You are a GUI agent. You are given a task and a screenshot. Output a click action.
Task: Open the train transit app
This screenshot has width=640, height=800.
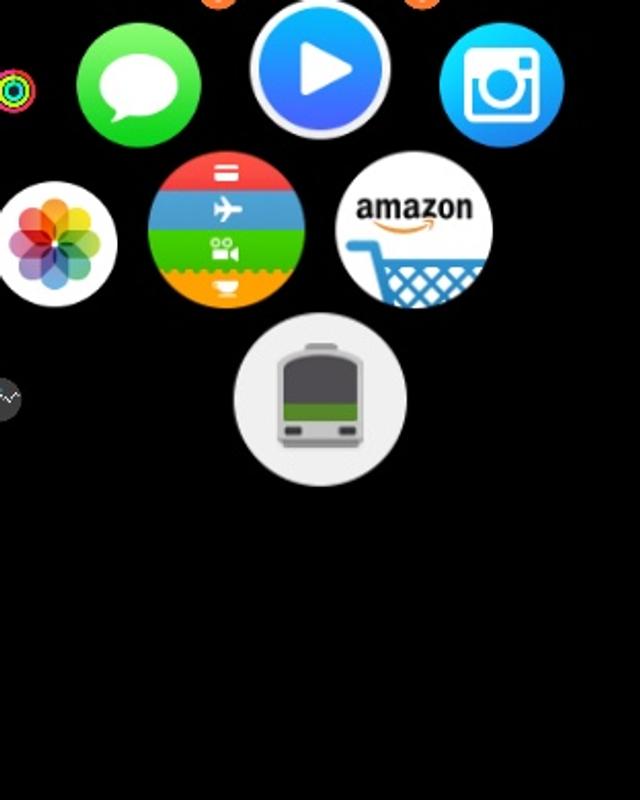point(320,399)
